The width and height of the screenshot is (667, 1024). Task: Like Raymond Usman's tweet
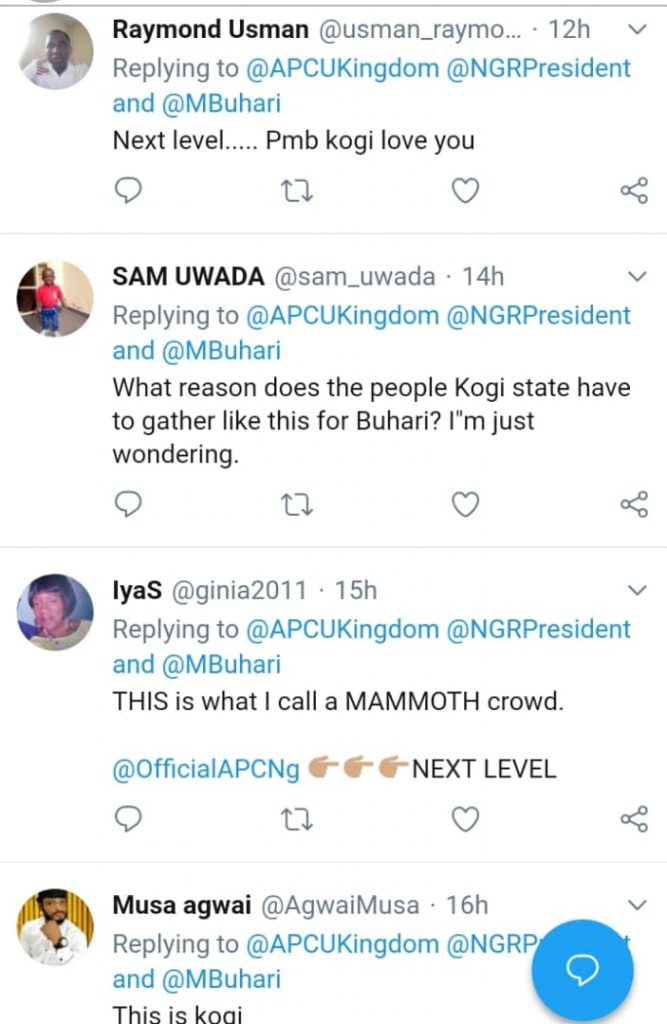click(465, 190)
